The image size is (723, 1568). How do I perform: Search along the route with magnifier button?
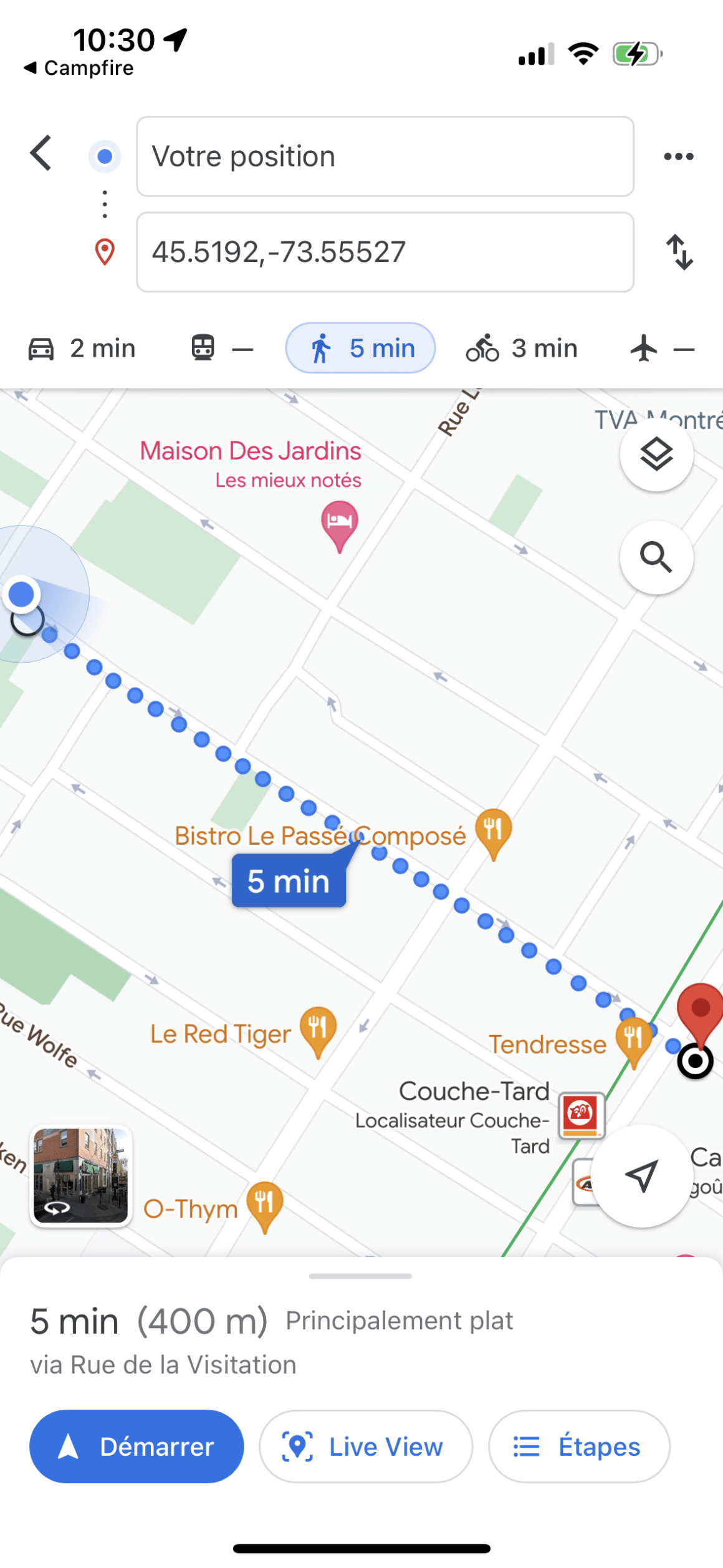[x=656, y=557]
